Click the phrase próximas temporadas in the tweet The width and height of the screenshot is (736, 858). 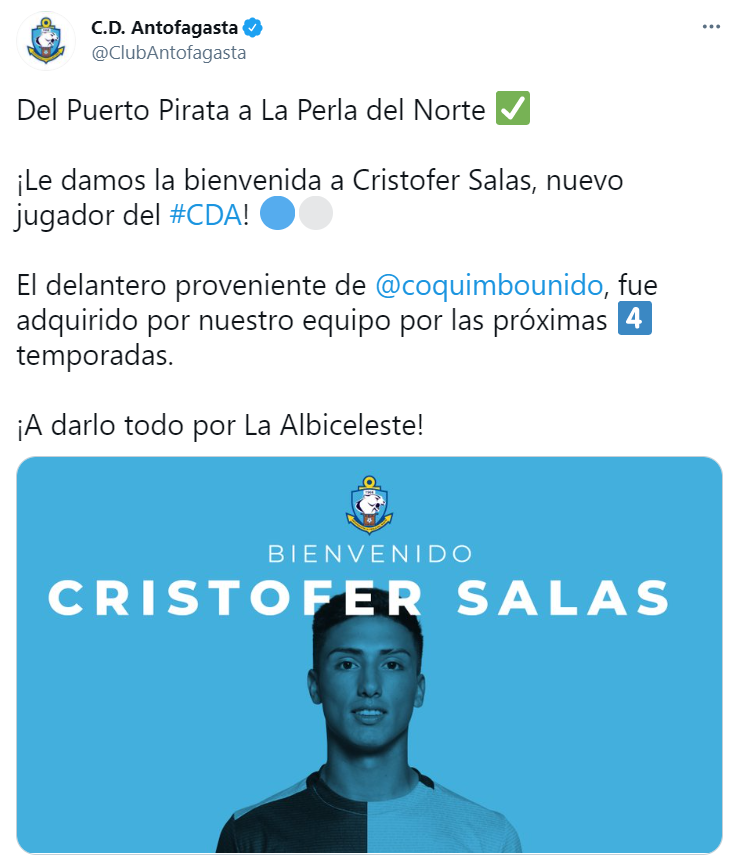550,319
